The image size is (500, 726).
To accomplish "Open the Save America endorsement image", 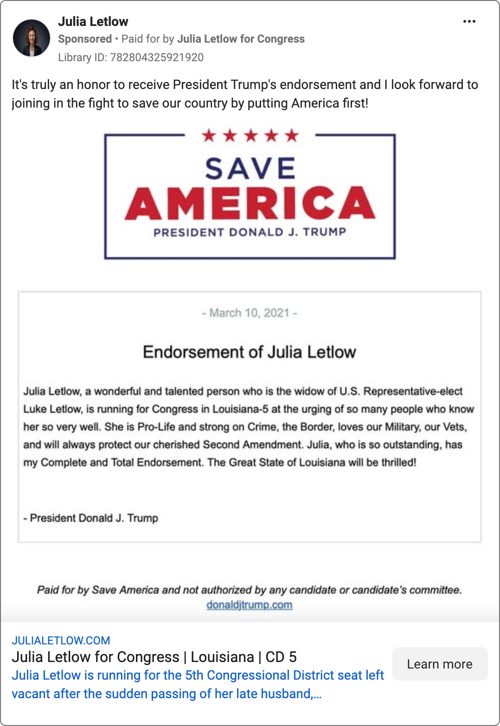I will pos(250,369).
